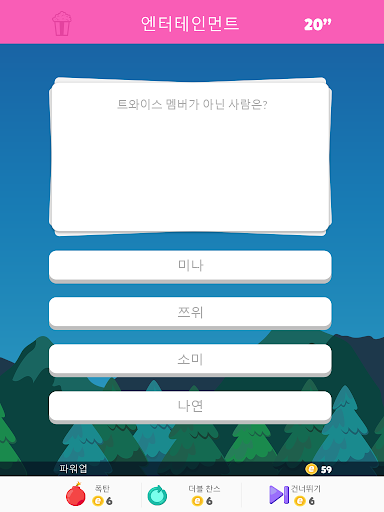Choose 쯔위 as the answer

coord(190,313)
